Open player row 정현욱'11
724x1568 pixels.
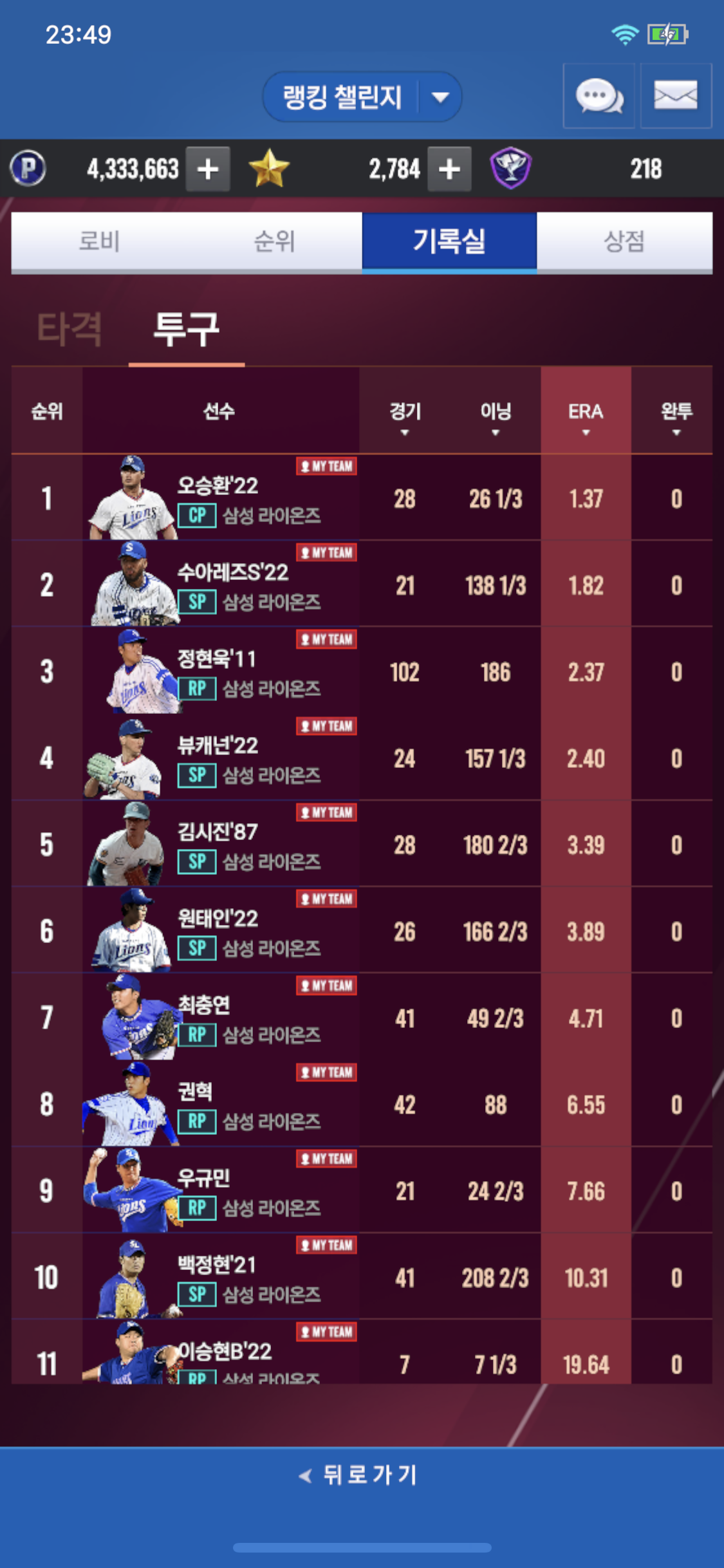pyautogui.click(x=219, y=672)
